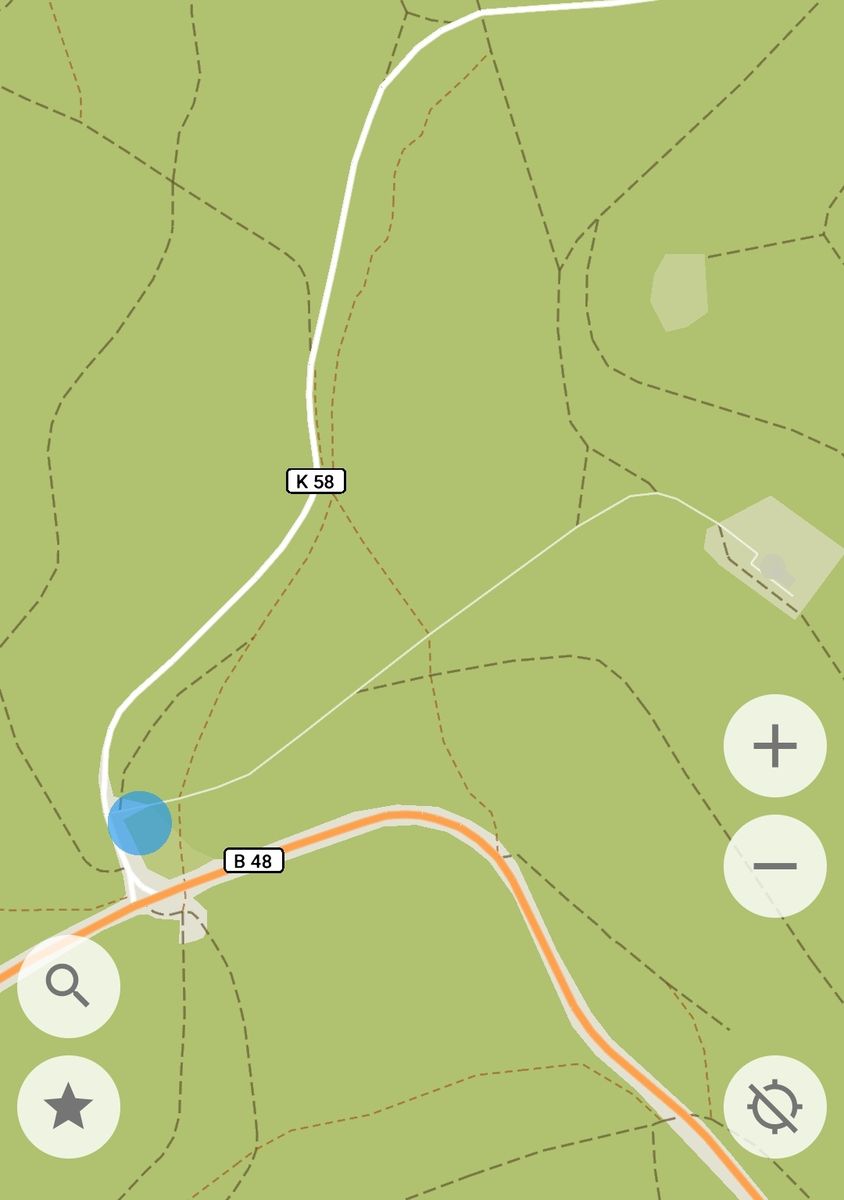
Task: Zoom out of the map
Action: (775, 866)
